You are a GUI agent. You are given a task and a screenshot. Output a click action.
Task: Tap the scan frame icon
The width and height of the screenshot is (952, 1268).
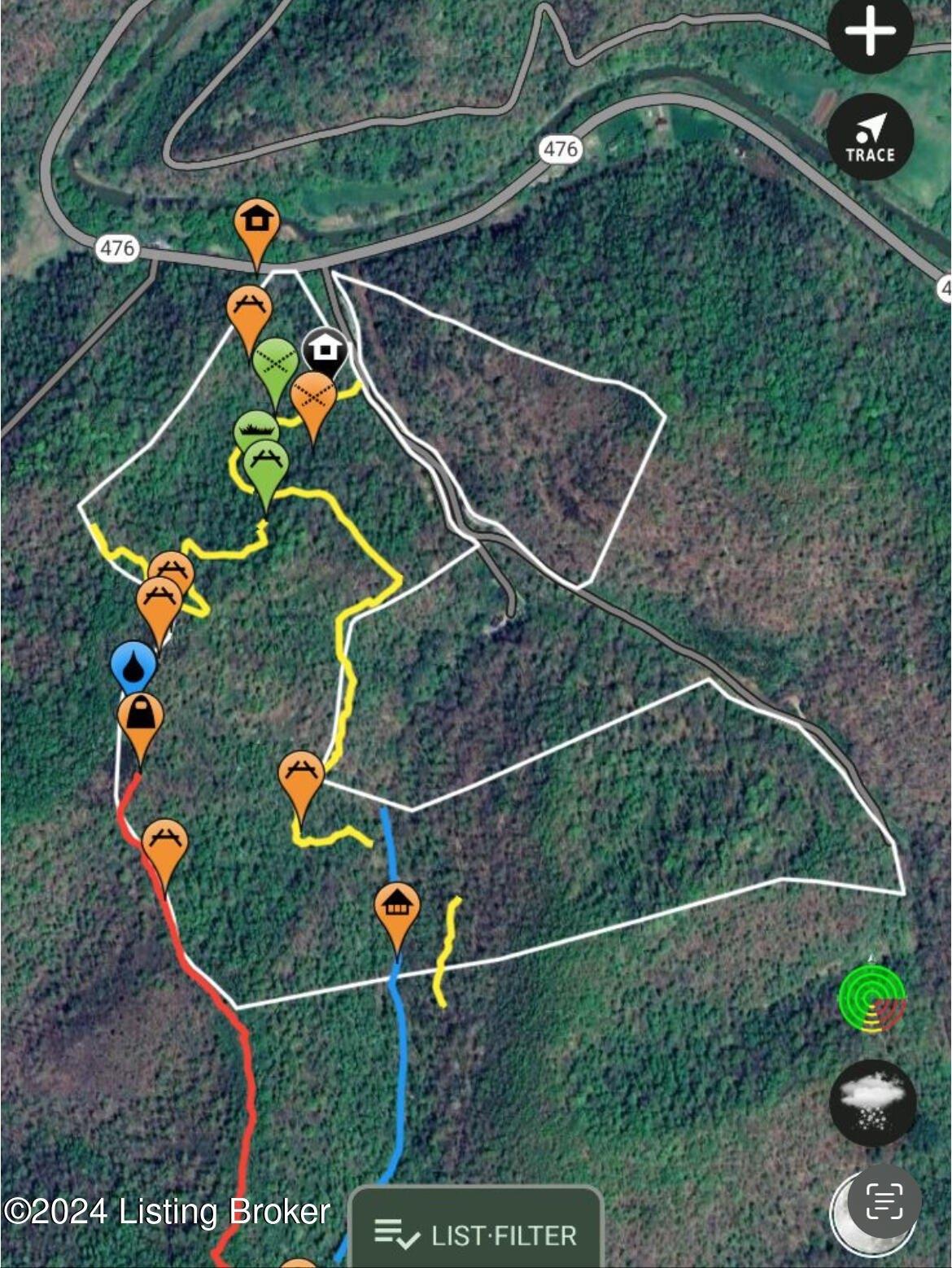[x=884, y=1200]
